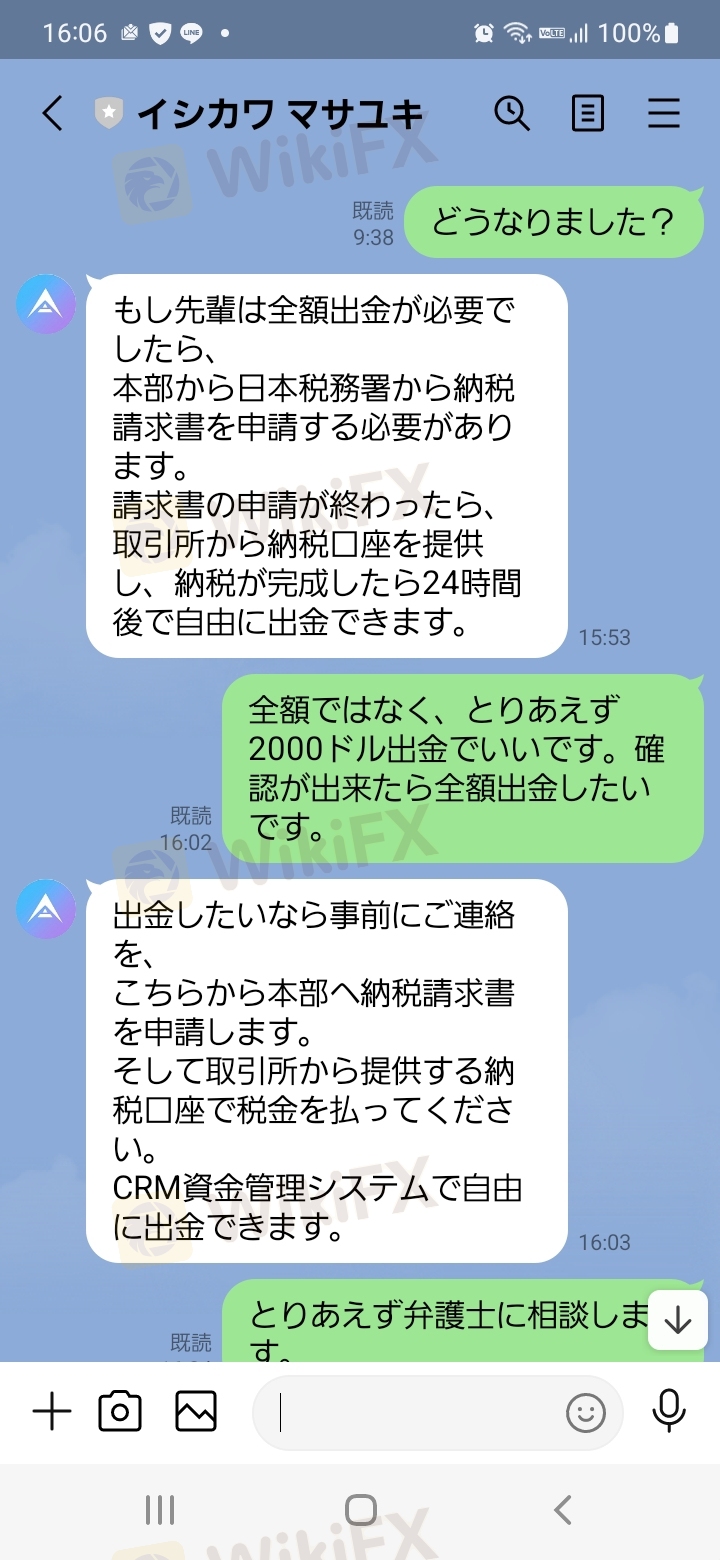Record a voice message with the microphone
Screen dimensions: 720x1560
coord(668,1412)
